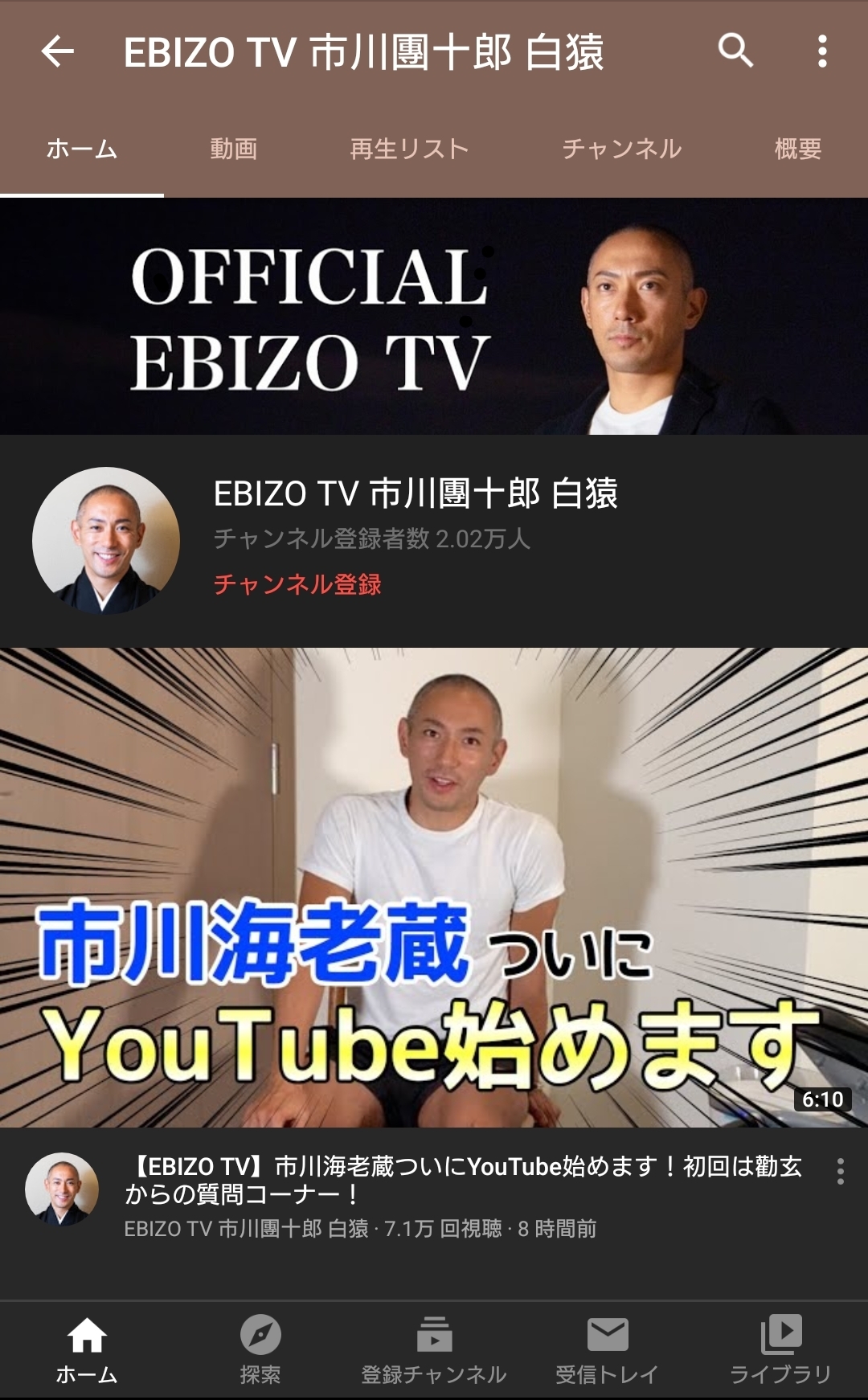This screenshot has width=868, height=1400.
Task: Go to 登録チャンネル in bottom navigation
Action: tap(434, 1350)
